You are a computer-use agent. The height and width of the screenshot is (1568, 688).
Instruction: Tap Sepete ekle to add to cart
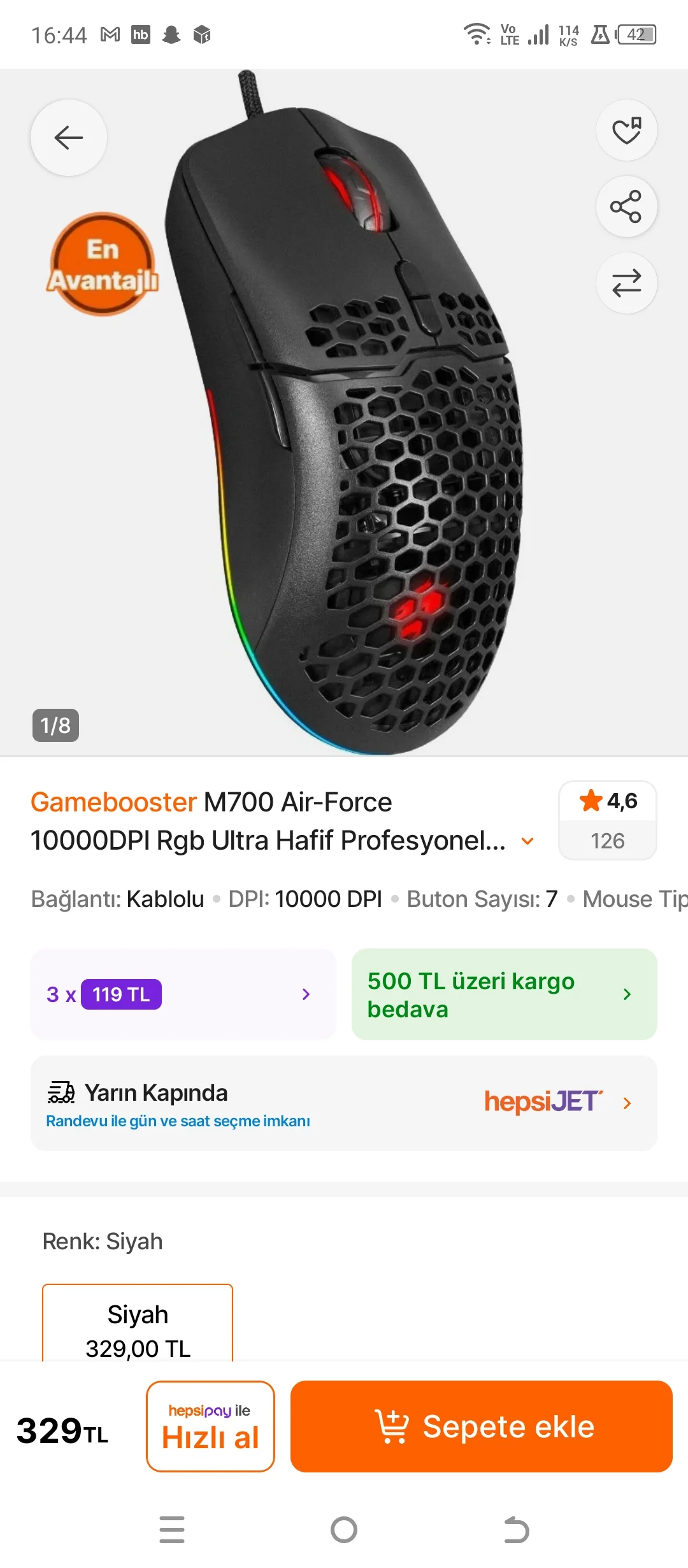click(481, 1426)
